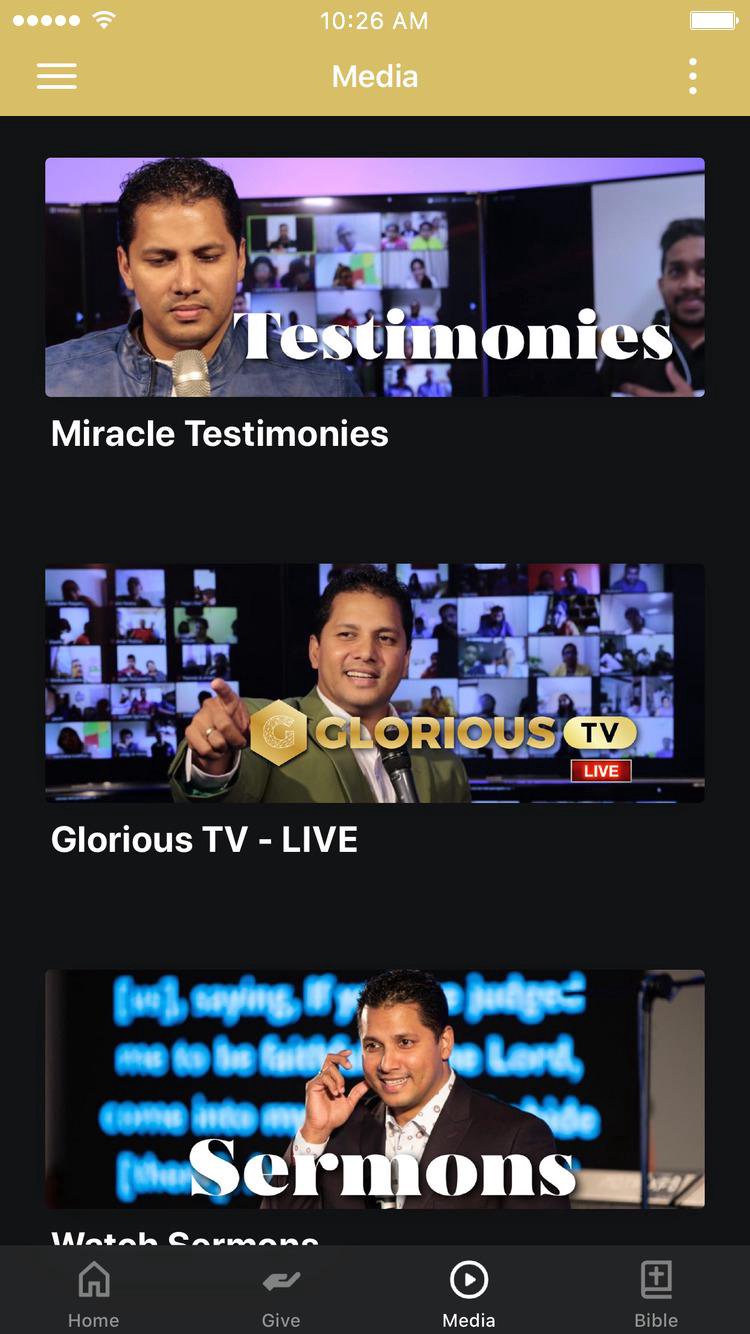The image size is (750, 1334).
Task: Open the three-dot overflow menu
Action: tap(692, 77)
